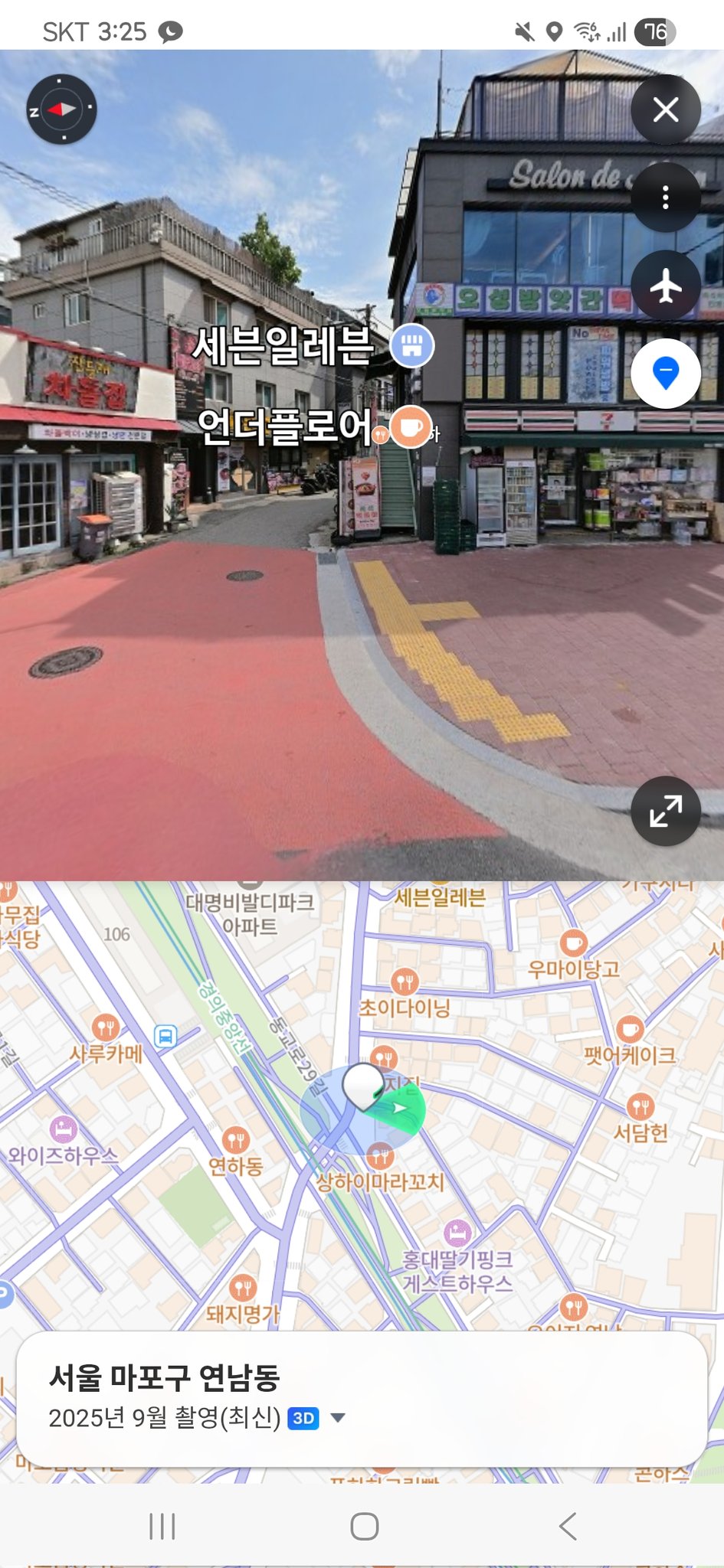
Task: Switch to aerial view with airplane icon
Action: click(x=665, y=286)
